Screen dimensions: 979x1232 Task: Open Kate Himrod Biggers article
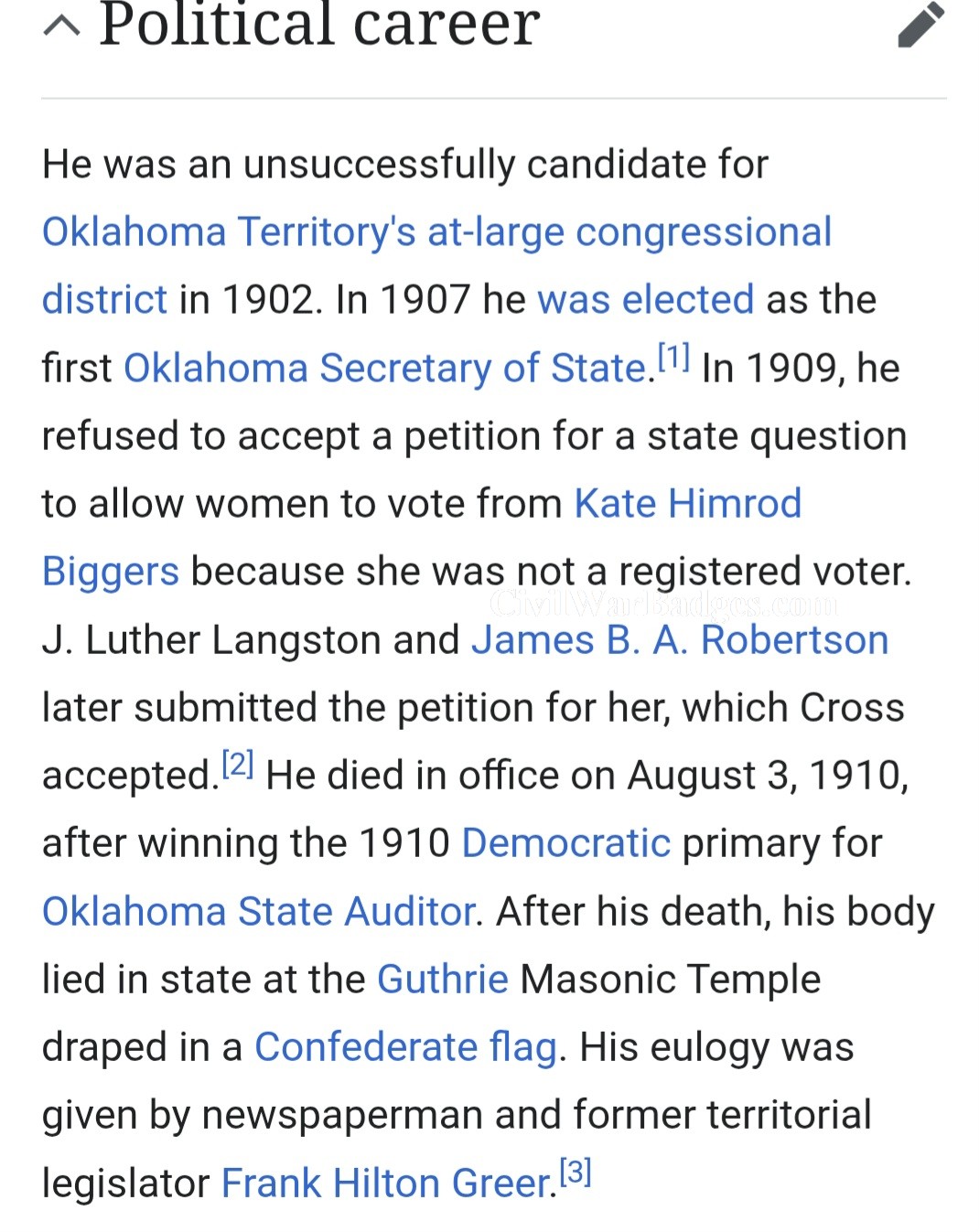687,504
